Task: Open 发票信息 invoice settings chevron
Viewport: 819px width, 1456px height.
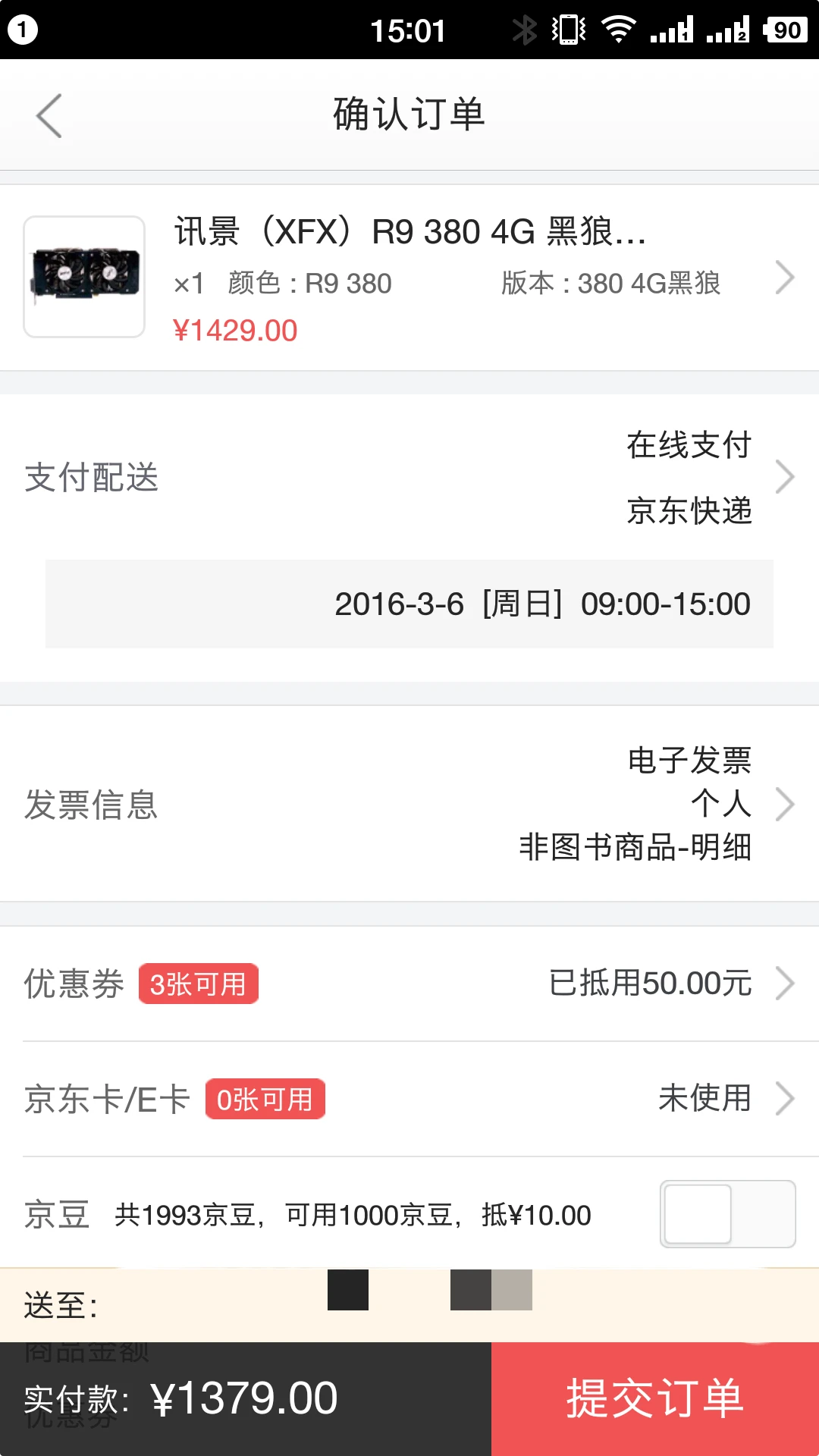Action: click(786, 804)
